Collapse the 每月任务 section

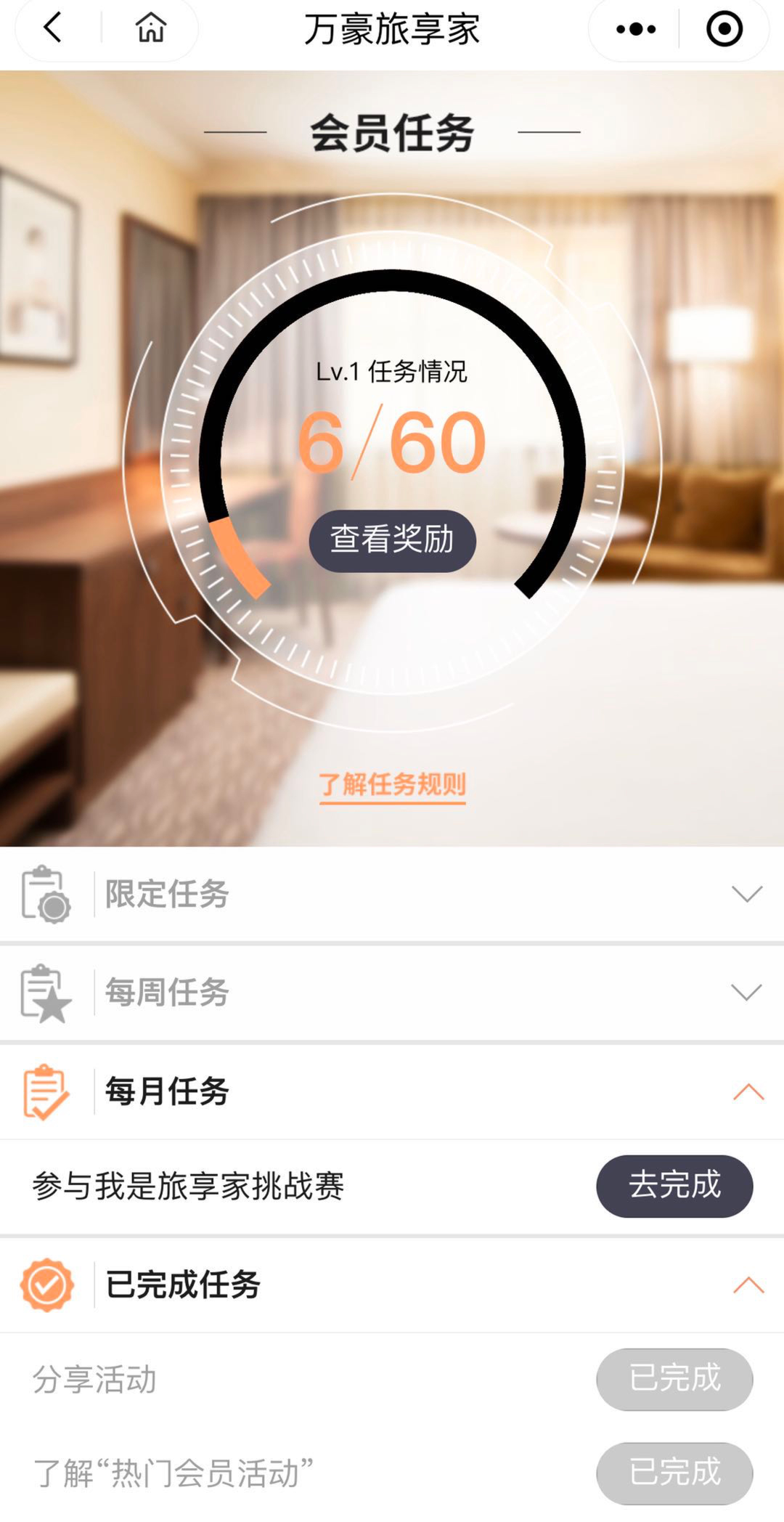(x=748, y=1091)
